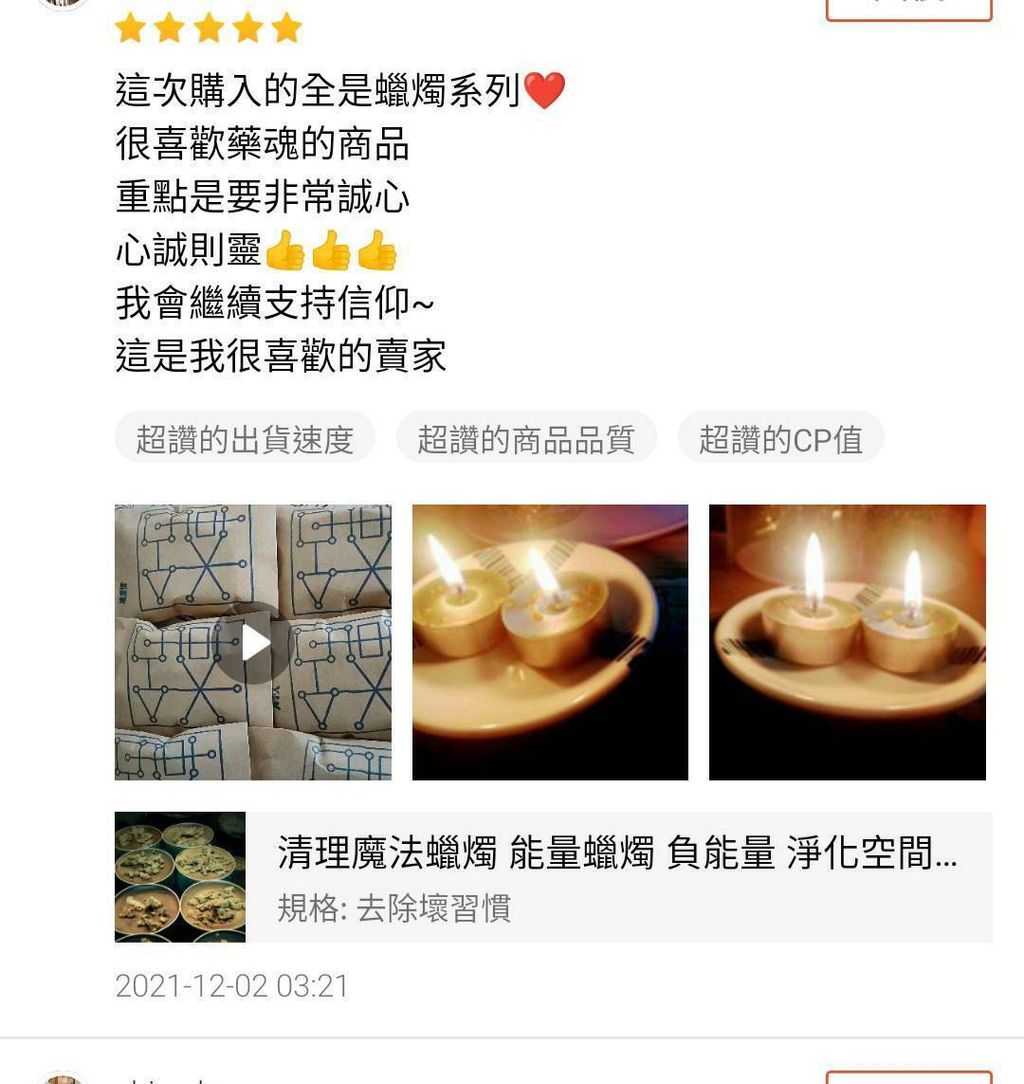Play the review video with paper packages
This screenshot has width=1024, height=1084.
(x=253, y=642)
